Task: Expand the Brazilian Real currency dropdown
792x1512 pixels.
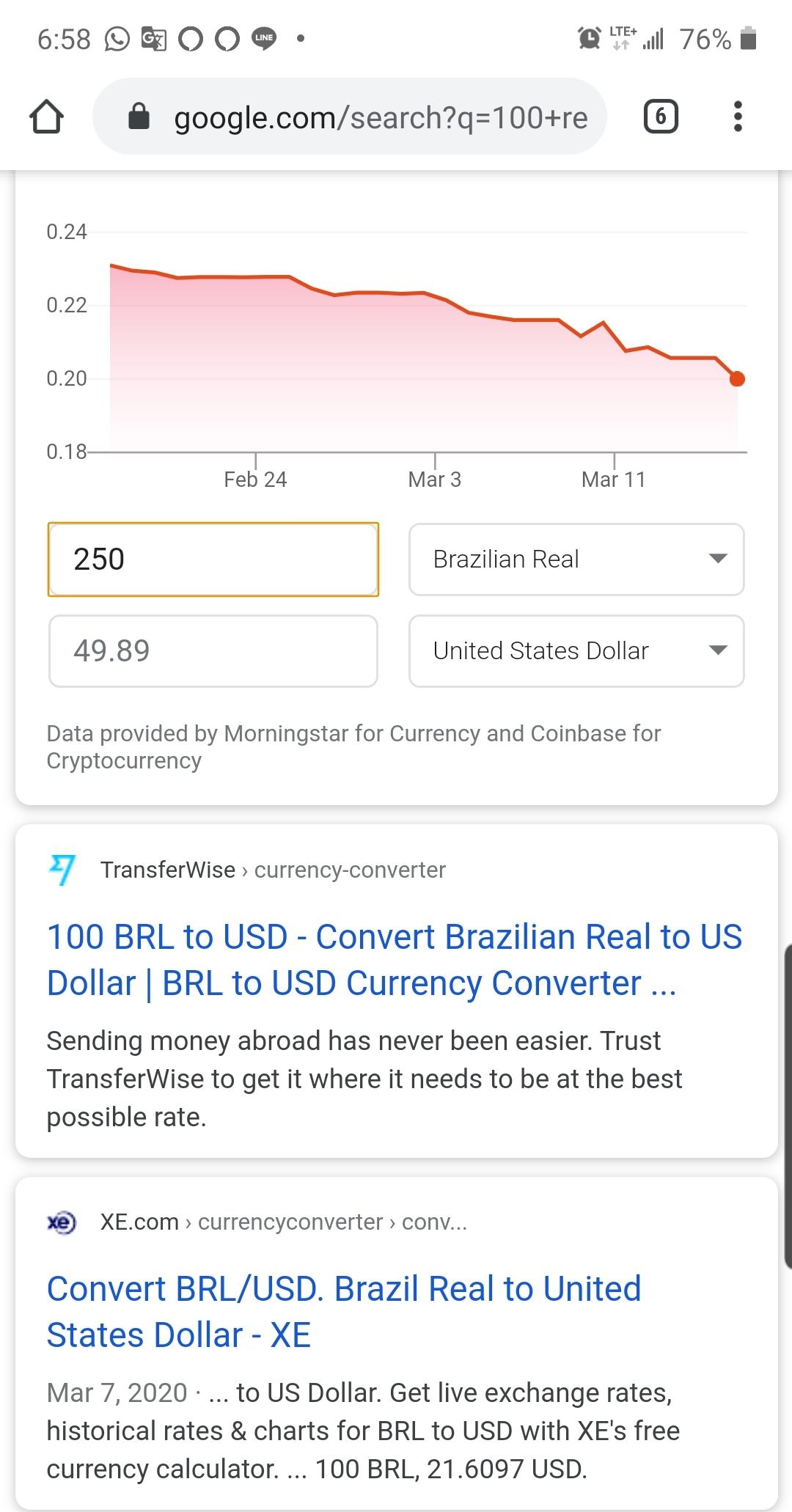Action: click(x=576, y=559)
